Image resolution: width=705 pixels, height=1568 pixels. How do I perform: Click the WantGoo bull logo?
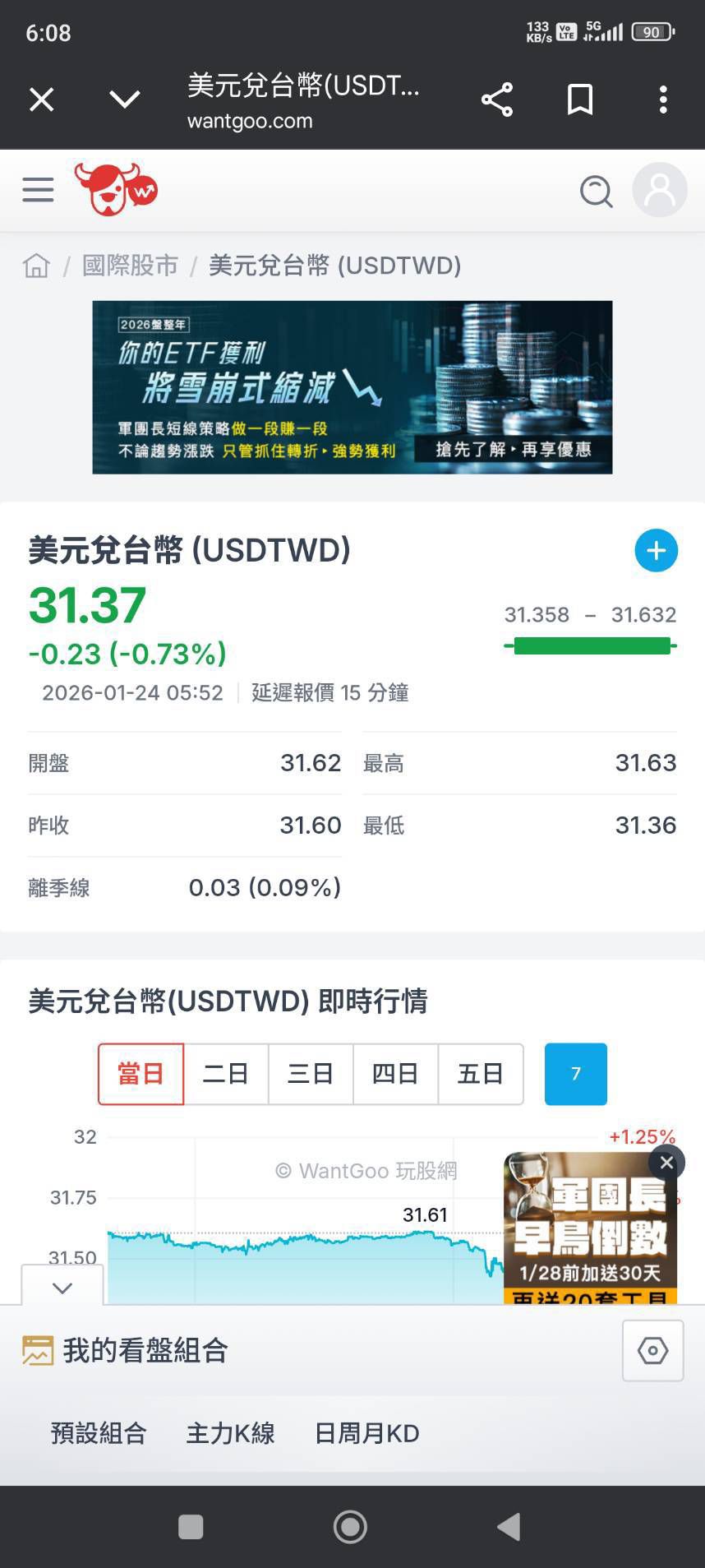pyautogui.click(x=115, y=189)
